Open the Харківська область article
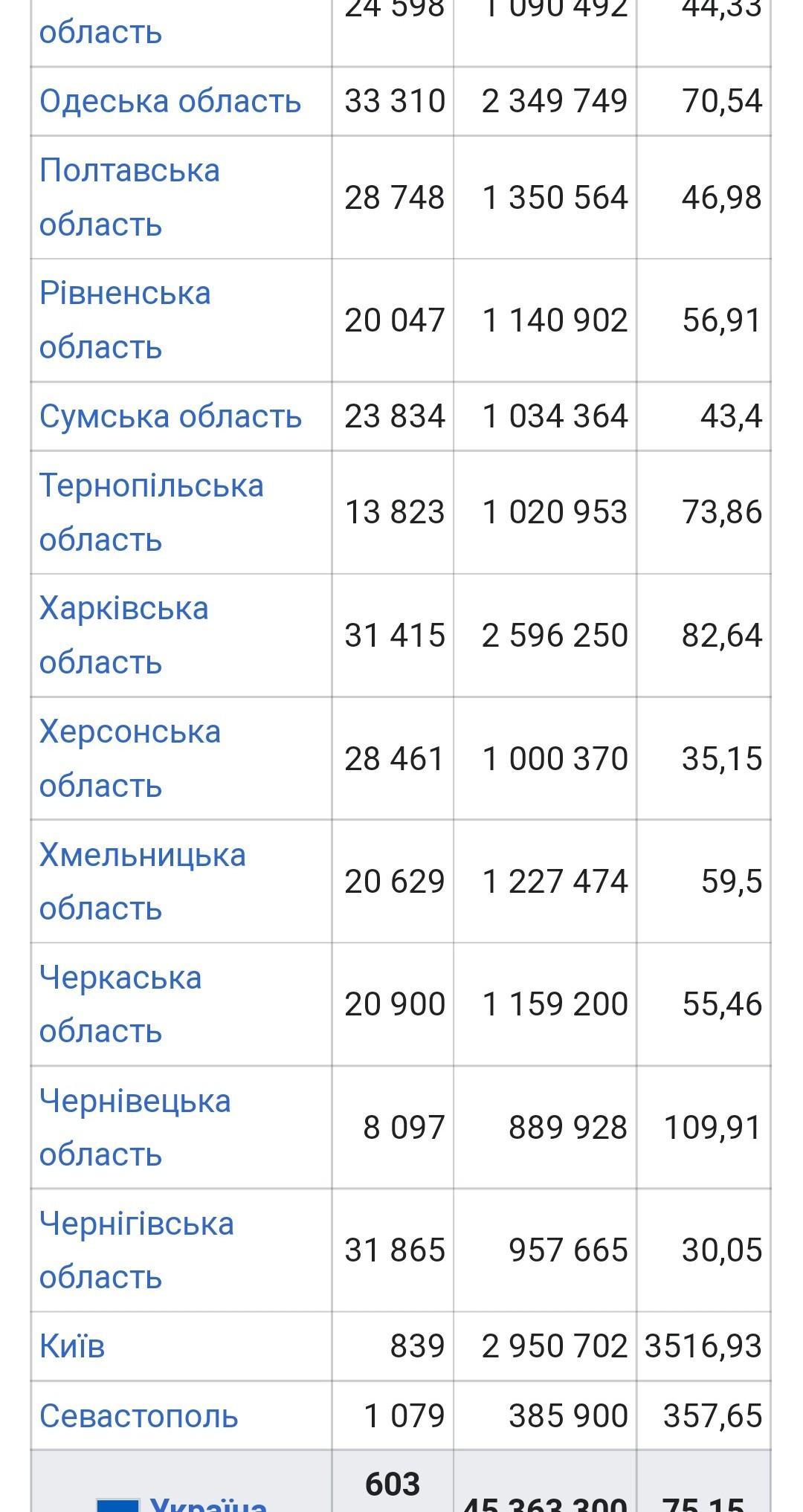This screenshot has height=1512, width=803. 123,635
